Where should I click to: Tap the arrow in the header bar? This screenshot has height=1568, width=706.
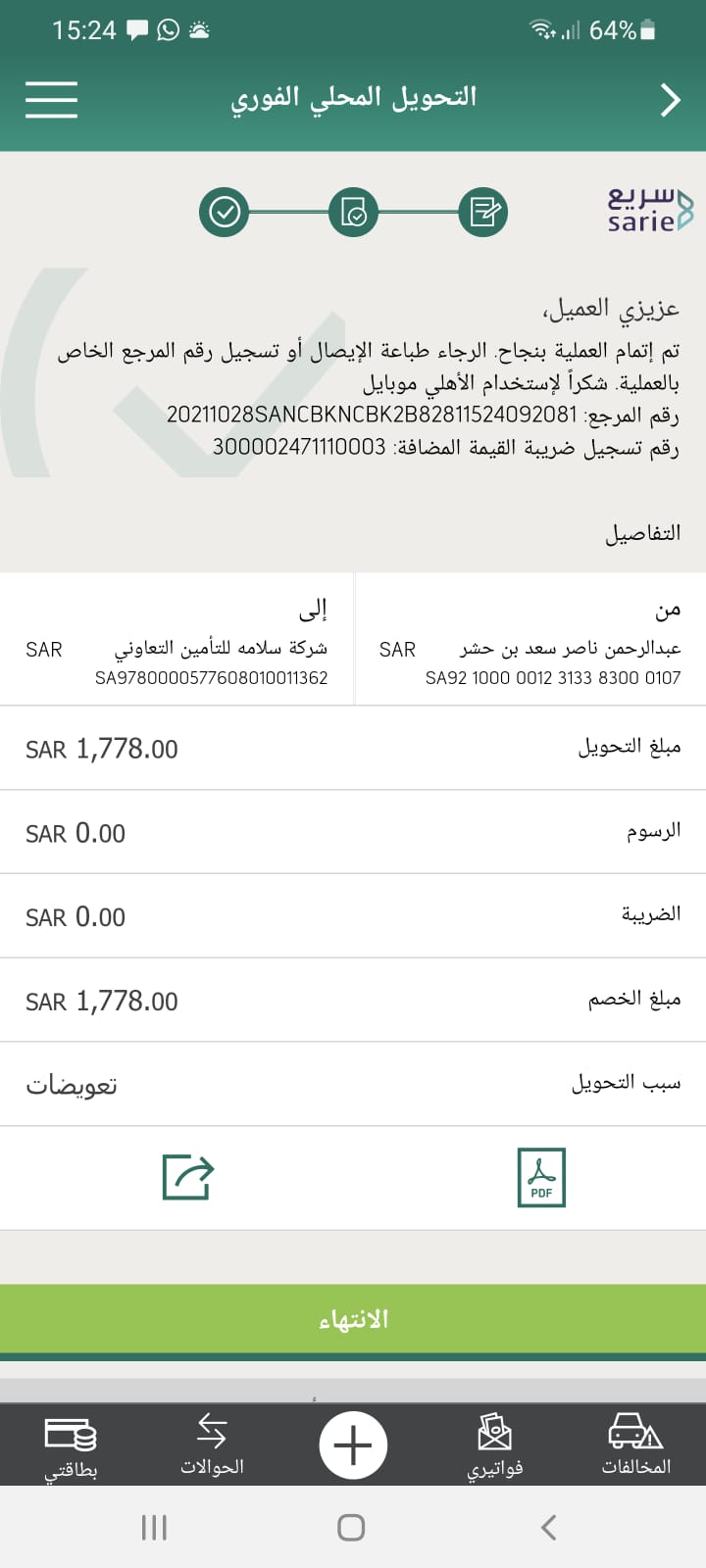coord(670,99)
